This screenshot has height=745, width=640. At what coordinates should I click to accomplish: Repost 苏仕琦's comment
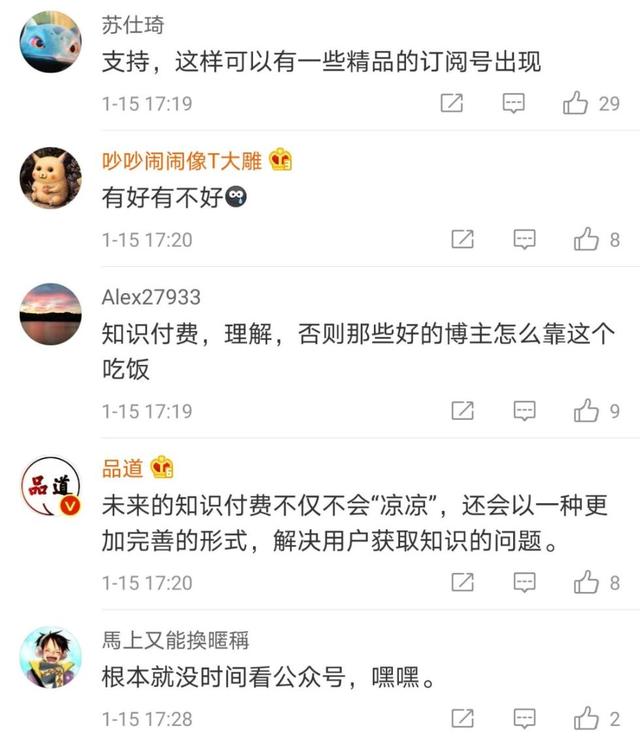[452, 103]
